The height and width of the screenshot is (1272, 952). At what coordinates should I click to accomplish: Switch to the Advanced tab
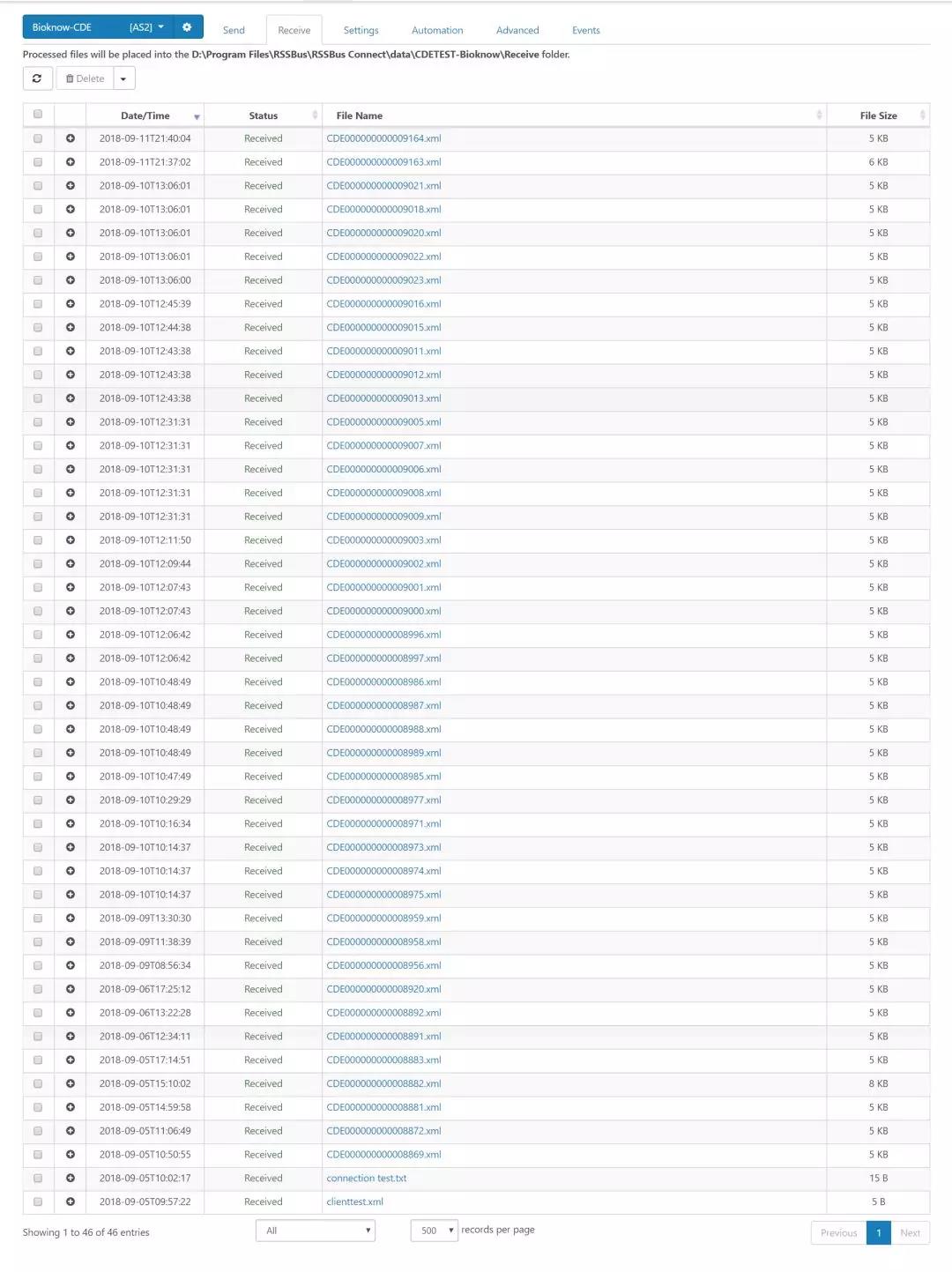tap(517, 30)
